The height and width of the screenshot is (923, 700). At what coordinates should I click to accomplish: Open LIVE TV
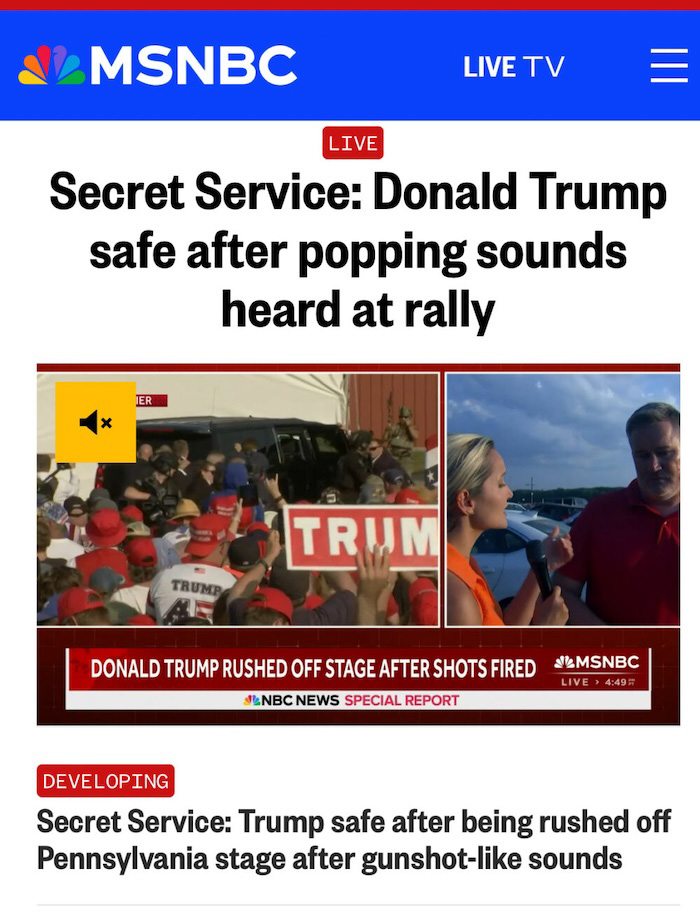click(x=513, y=67)
